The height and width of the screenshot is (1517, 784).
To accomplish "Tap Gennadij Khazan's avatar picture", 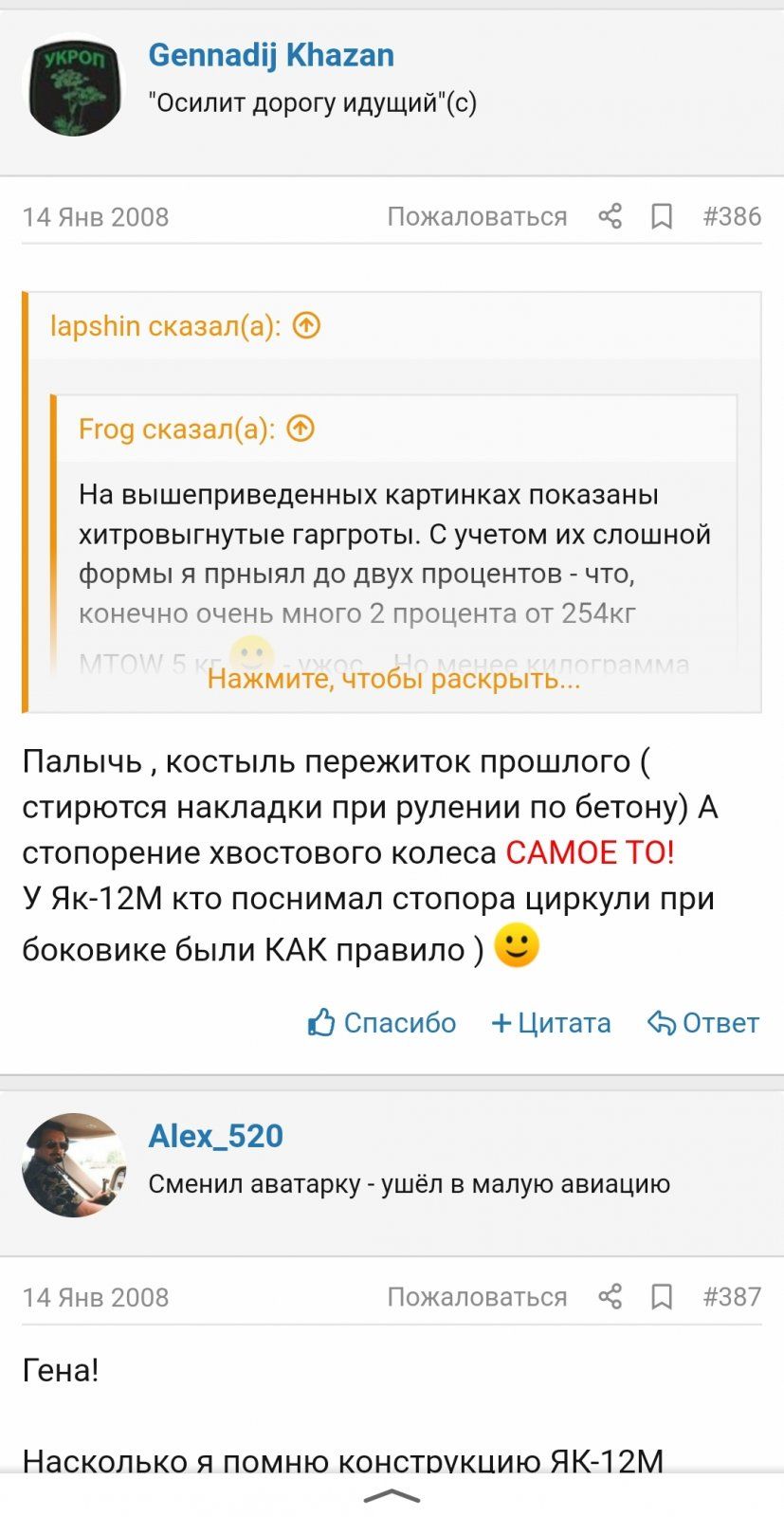I will point(74,85).
